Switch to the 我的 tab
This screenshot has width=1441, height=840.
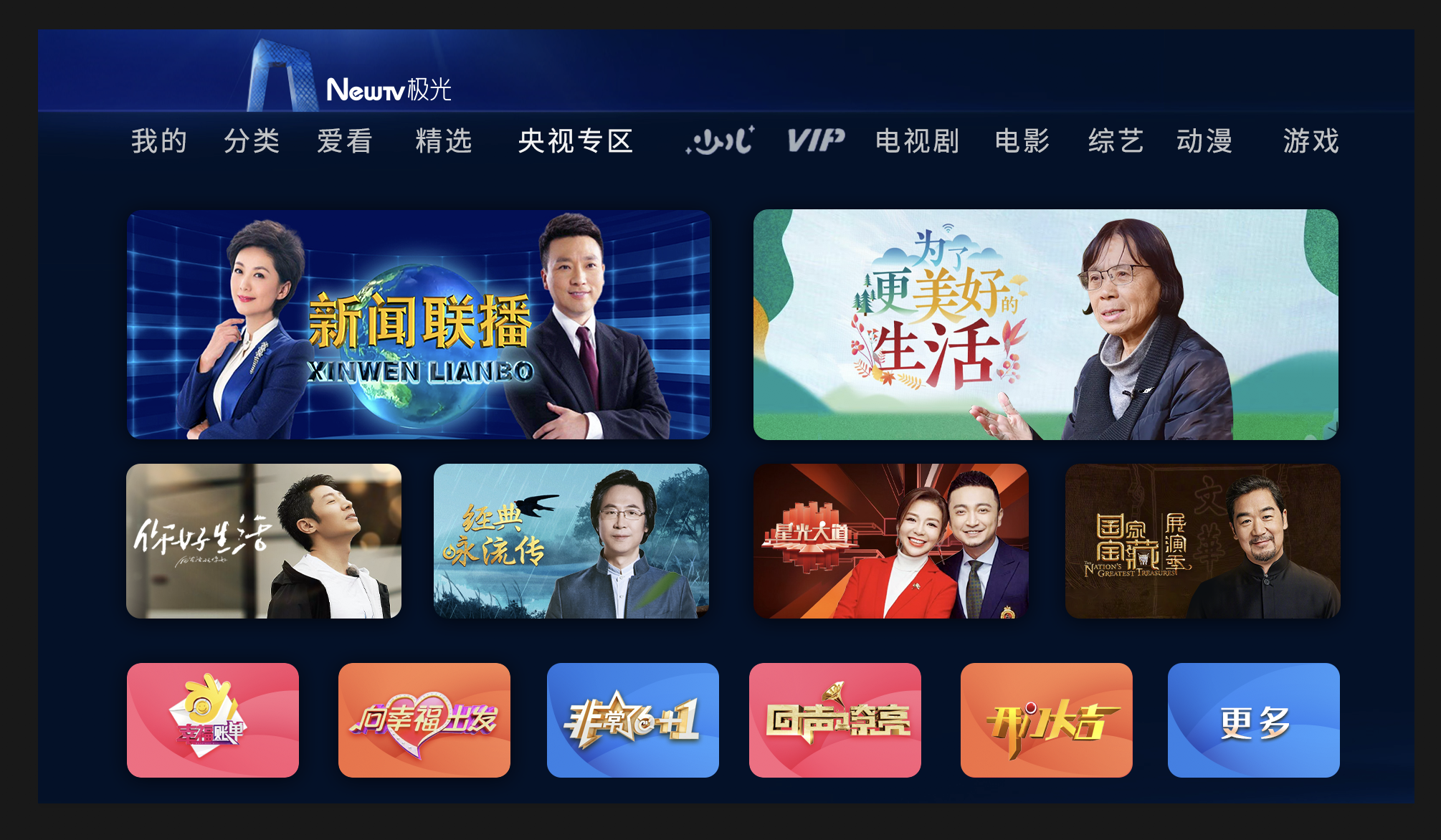coord(159,141)
